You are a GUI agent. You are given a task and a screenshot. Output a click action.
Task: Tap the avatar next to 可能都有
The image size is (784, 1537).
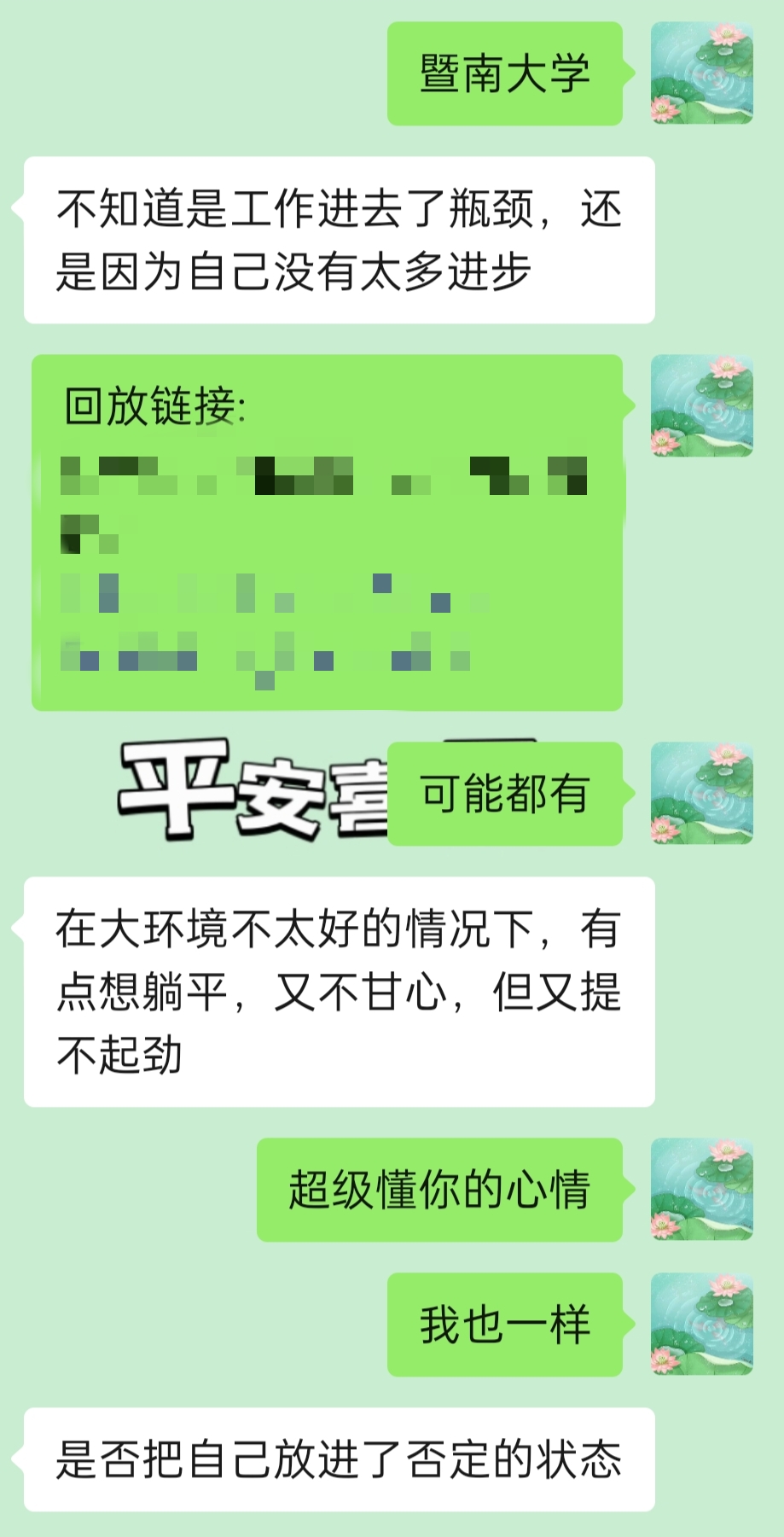pos(701,793)
